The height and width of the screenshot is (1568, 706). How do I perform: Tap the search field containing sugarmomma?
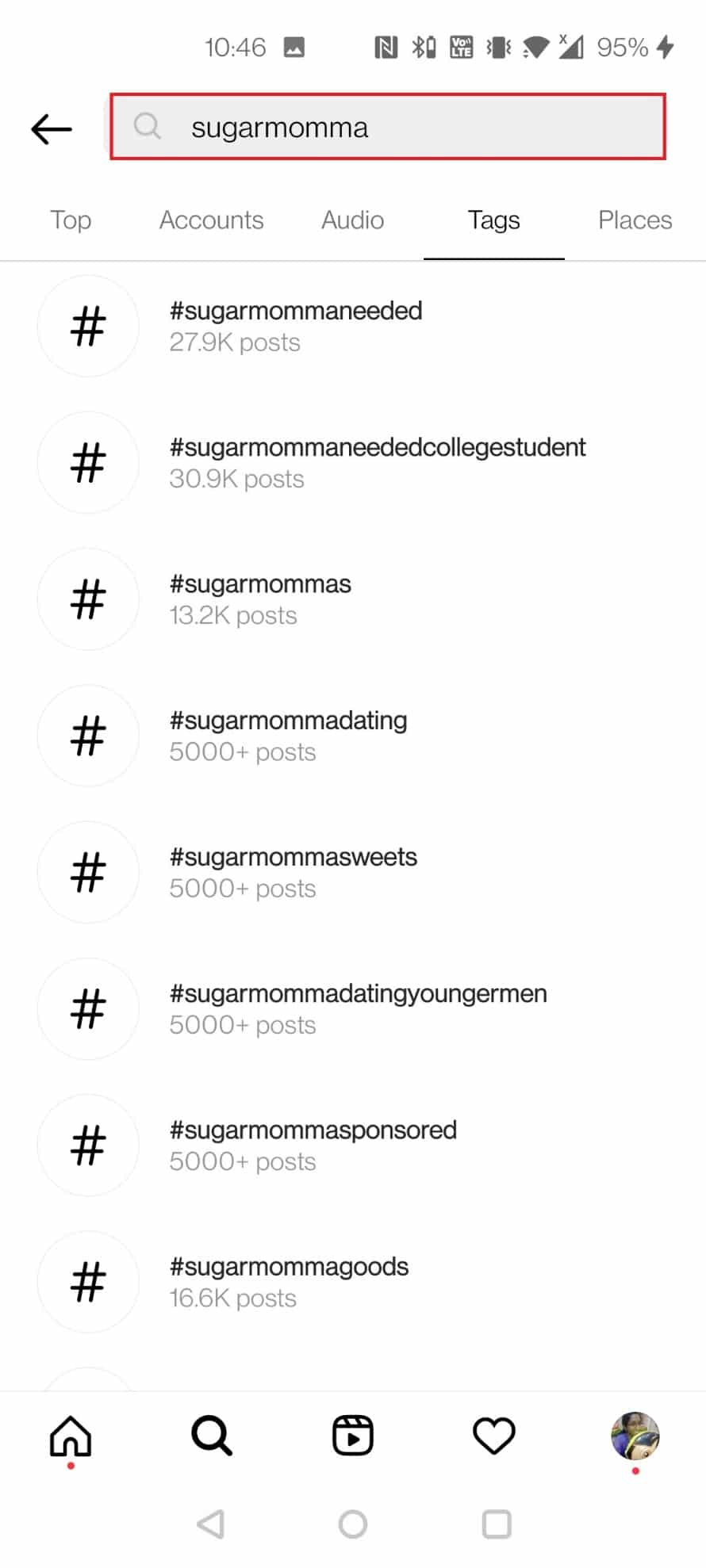click(387, 128)
